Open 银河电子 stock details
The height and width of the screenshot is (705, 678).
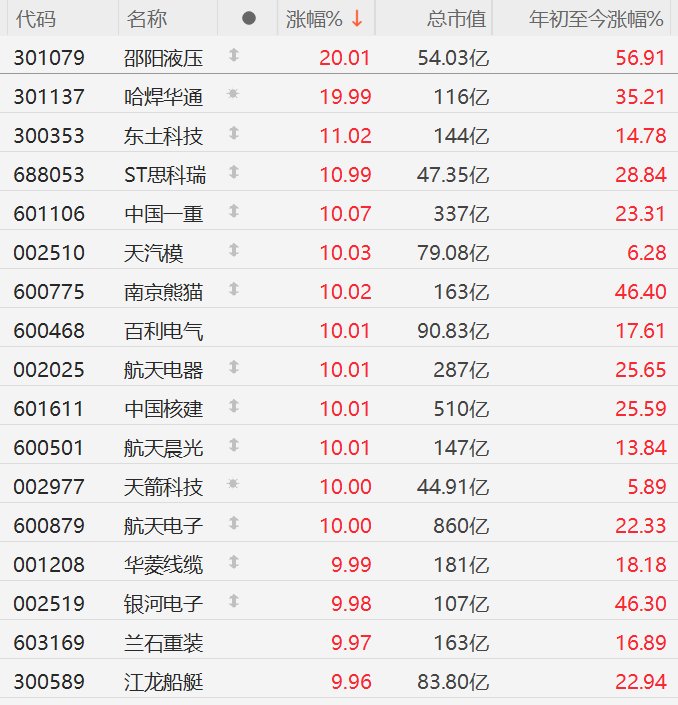click(x=165, y=604)
